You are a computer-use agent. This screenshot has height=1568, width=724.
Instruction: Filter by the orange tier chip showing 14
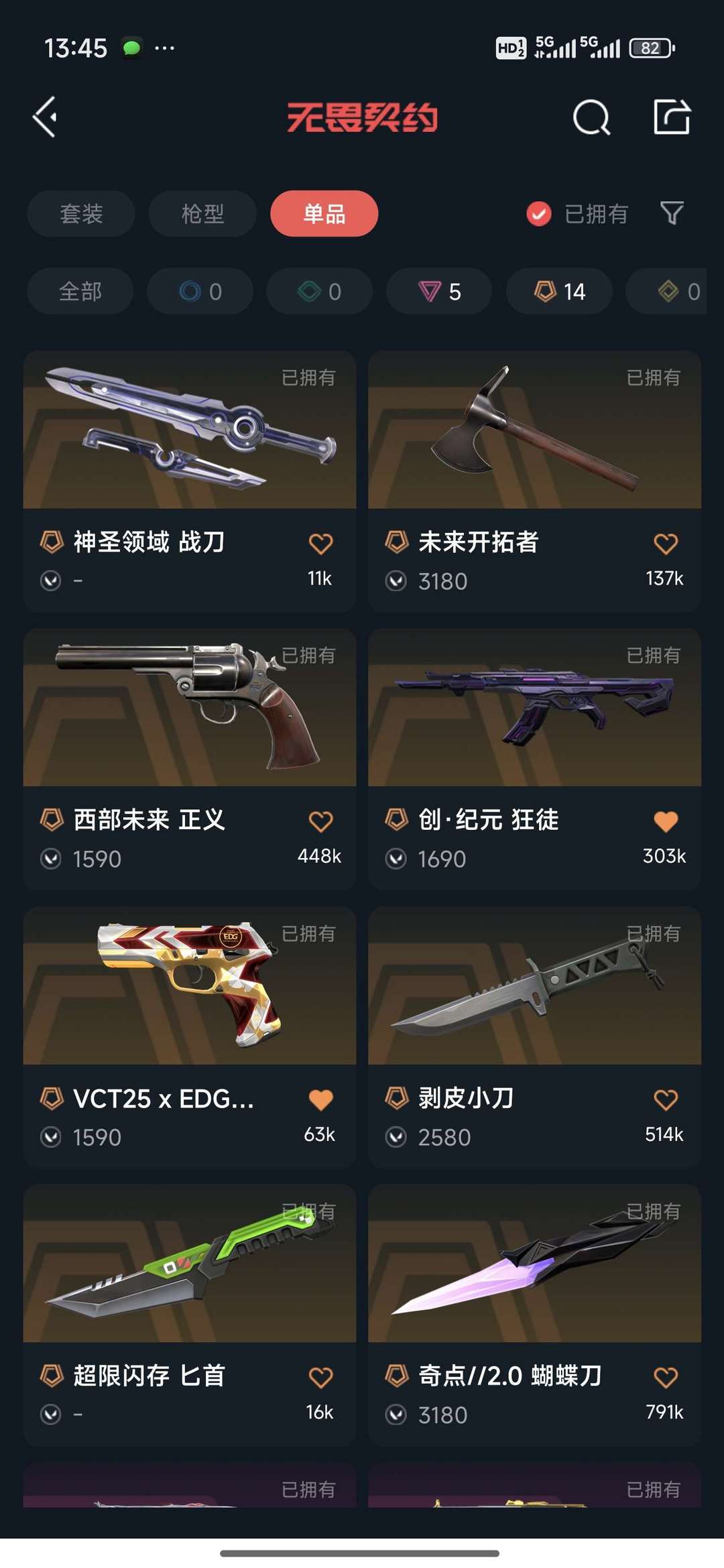[x=559, y=292]
